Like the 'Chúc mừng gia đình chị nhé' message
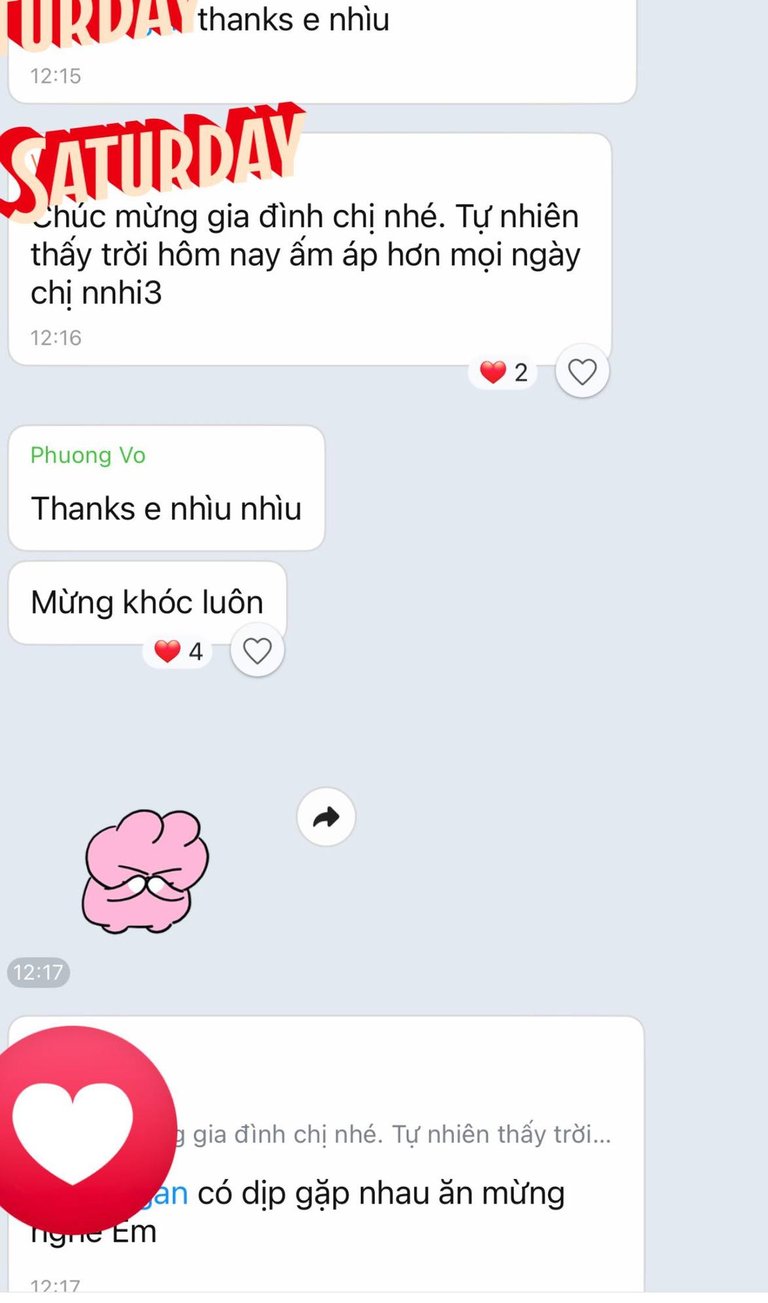Image resolution: width=768 pixels, height=1303 pixels. click(582, 372)
